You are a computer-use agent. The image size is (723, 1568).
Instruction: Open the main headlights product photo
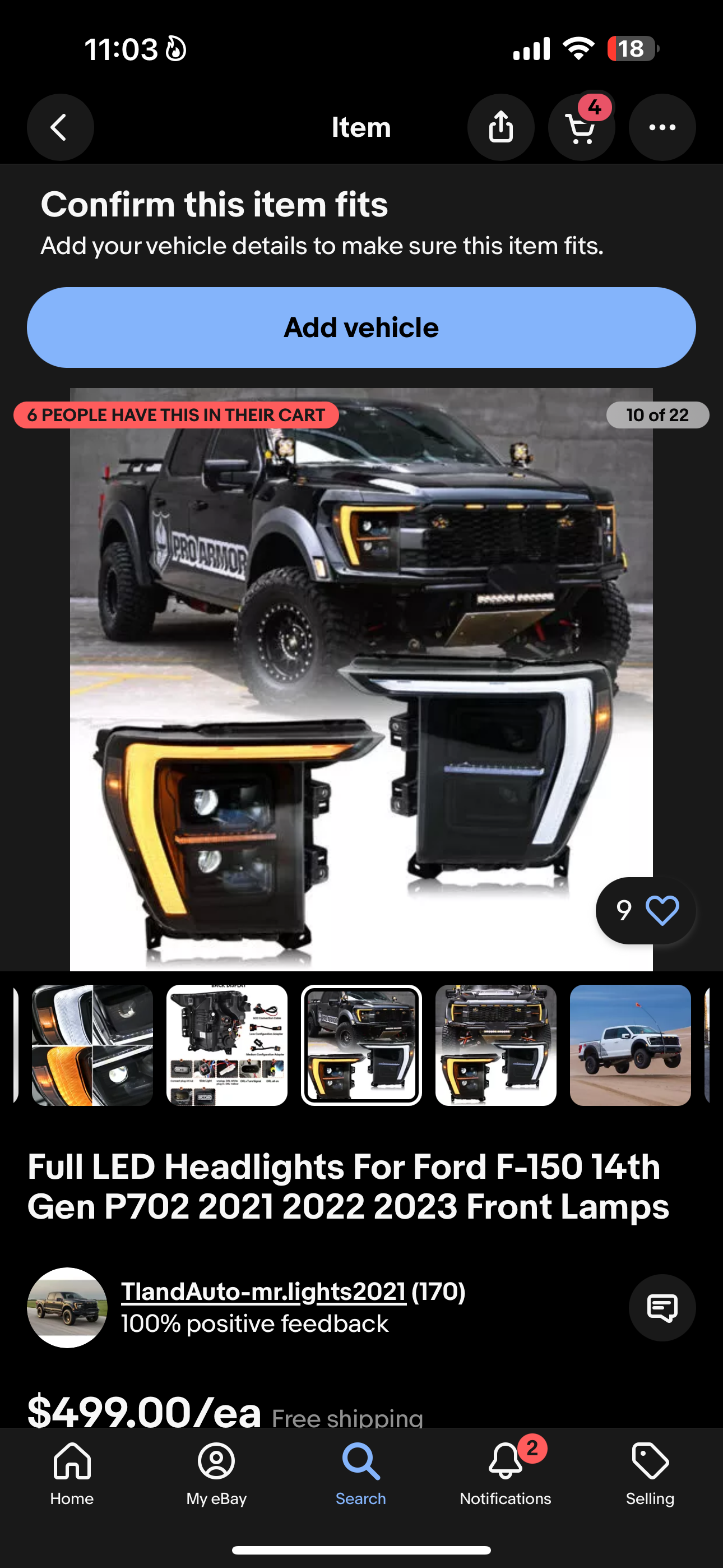pos(361,679)
